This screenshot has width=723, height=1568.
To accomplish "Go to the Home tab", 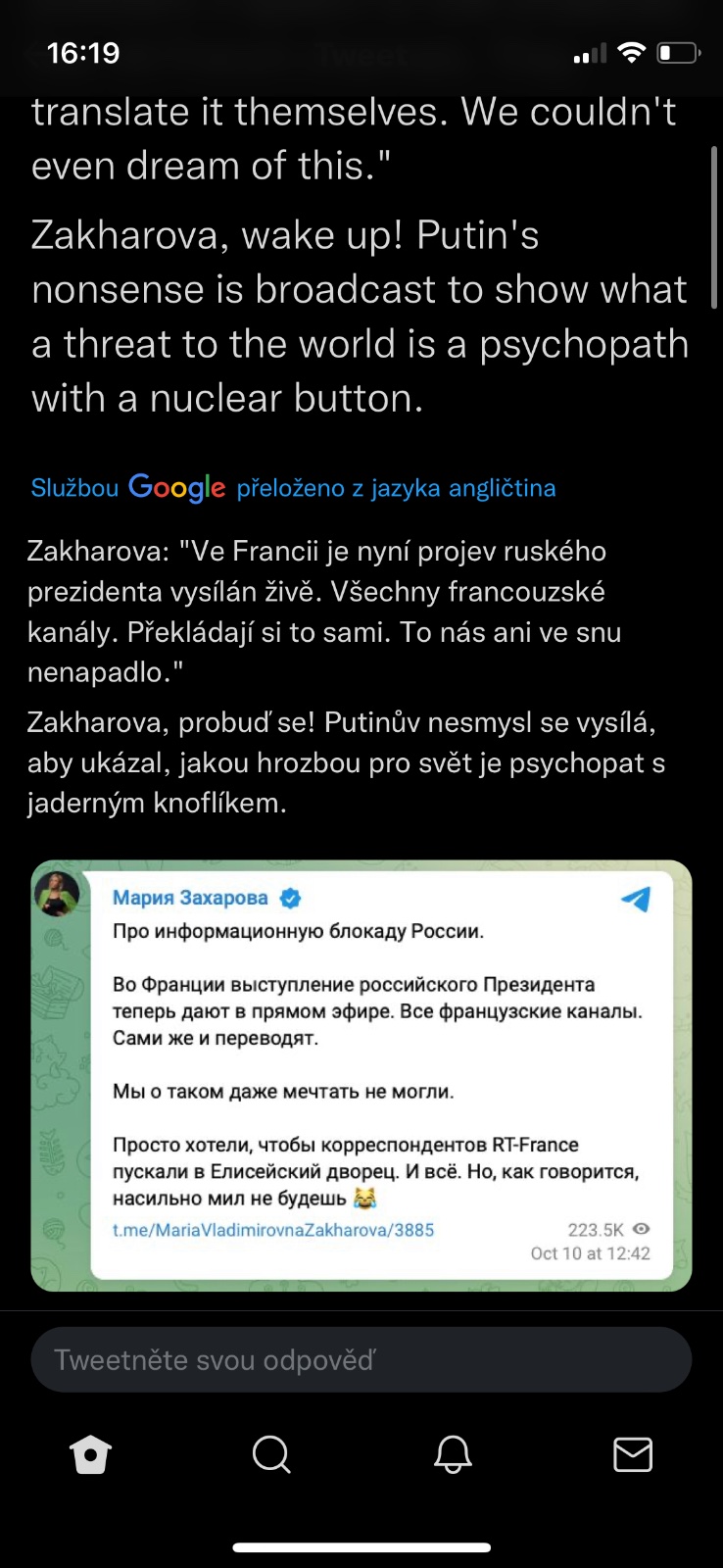I will (x=90, y=1455).
